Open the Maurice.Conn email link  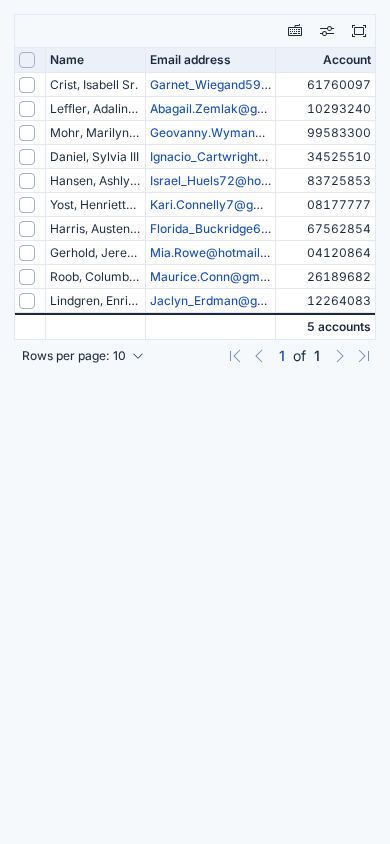210,277
